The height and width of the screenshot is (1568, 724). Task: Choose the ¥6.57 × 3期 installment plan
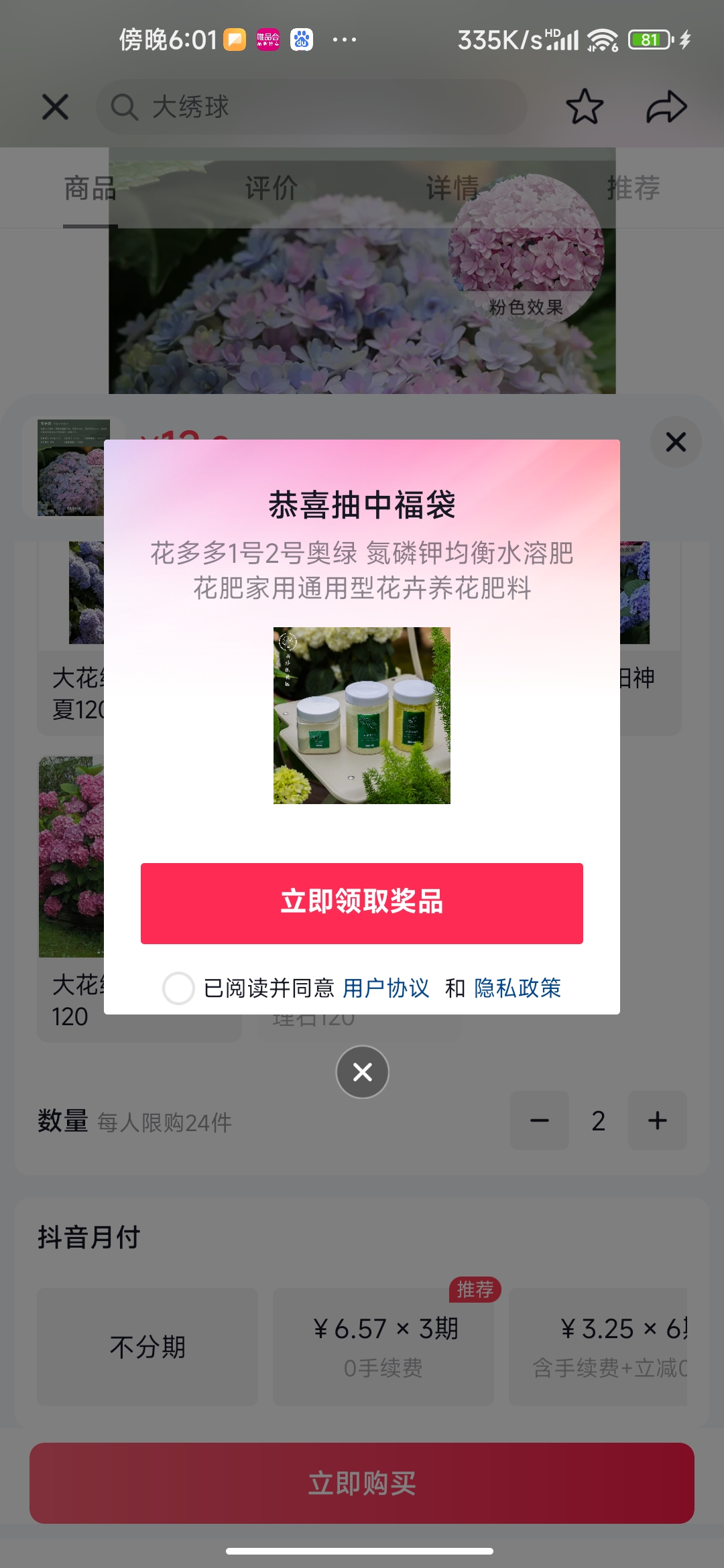[383, 1345]
